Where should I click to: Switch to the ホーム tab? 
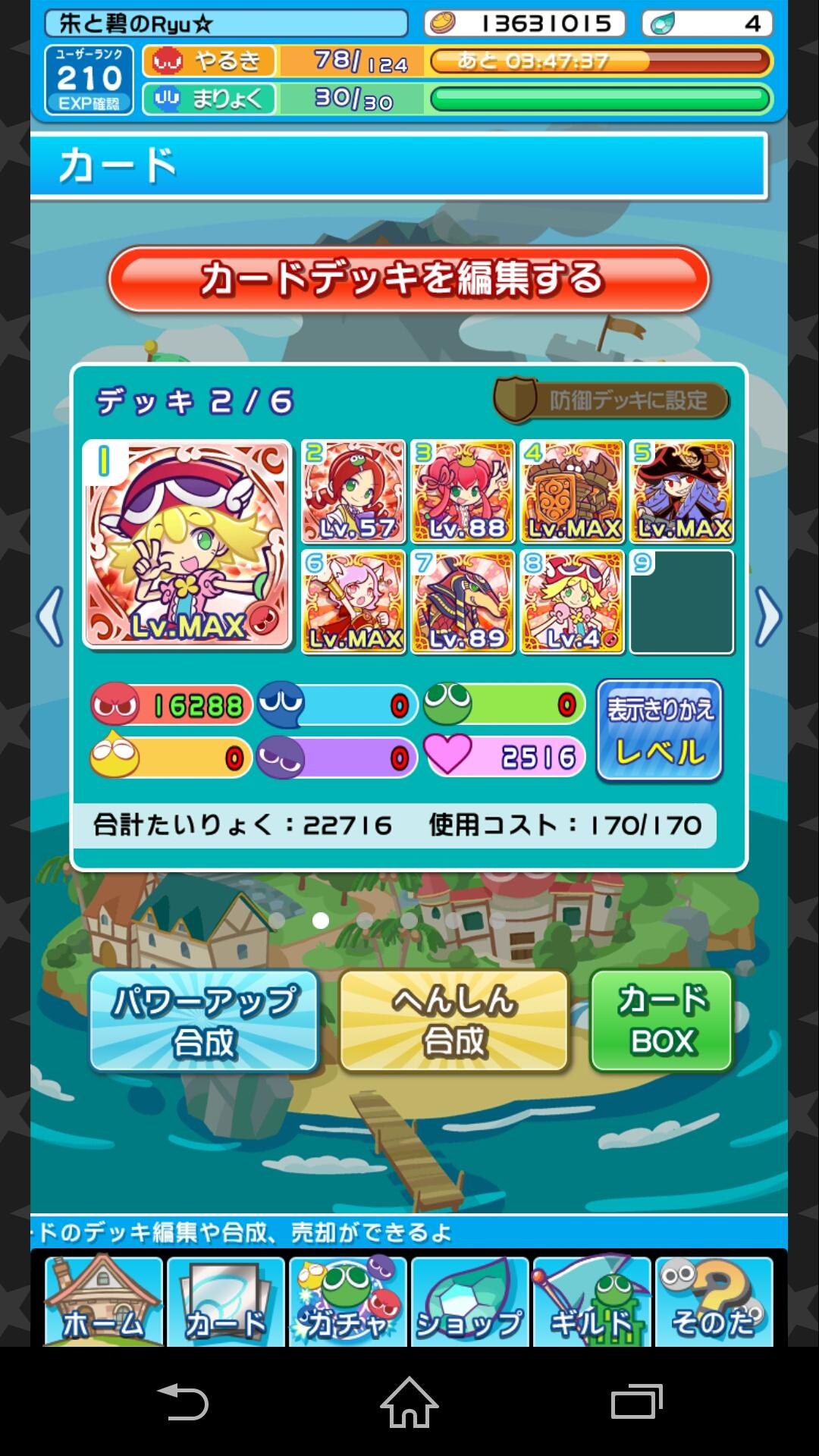[103, 1301]
